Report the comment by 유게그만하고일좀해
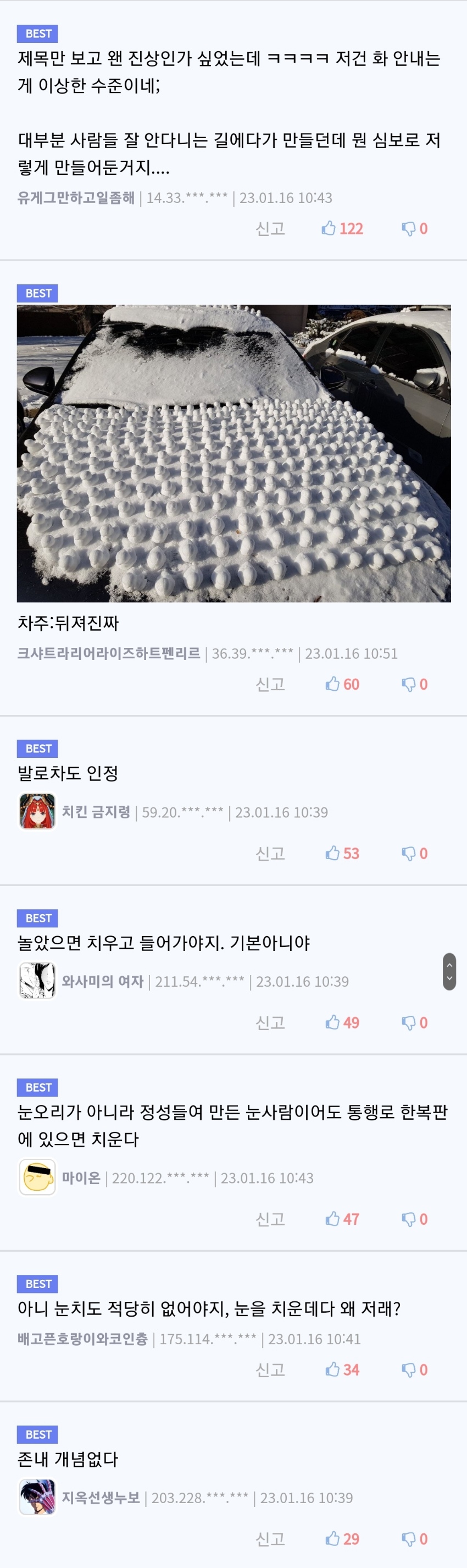The width and height of the screenshot is (467, 1568). (x=270, y=228)
